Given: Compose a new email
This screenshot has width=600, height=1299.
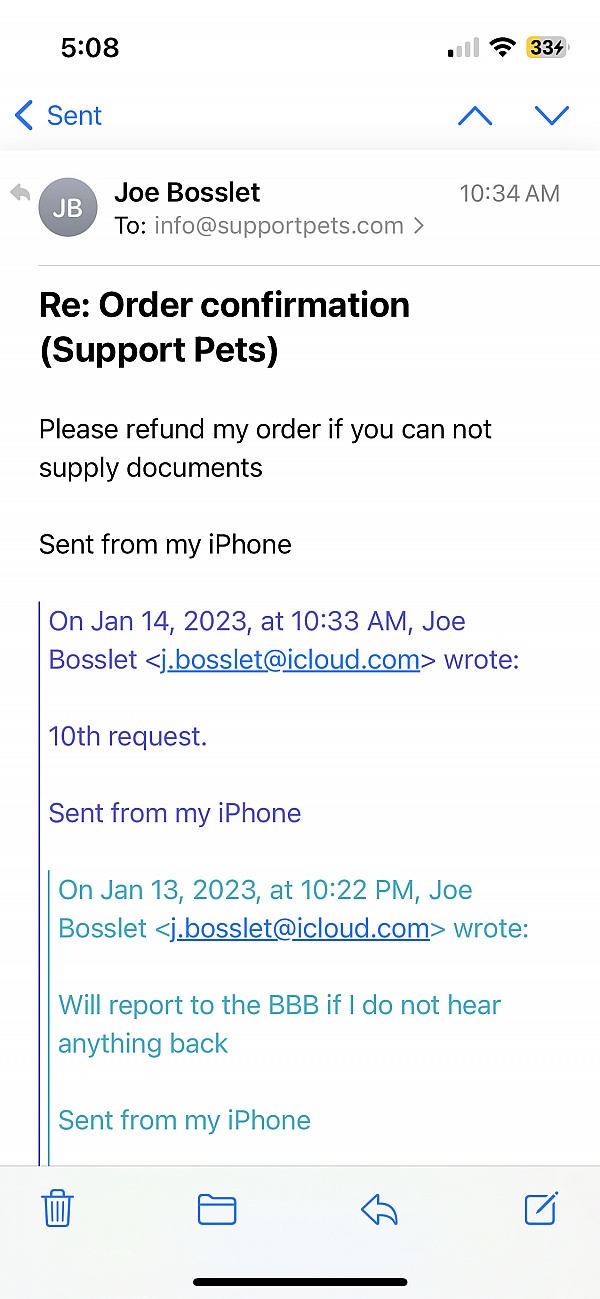Looking at the screenshot, I should [x=541, y=1209].
